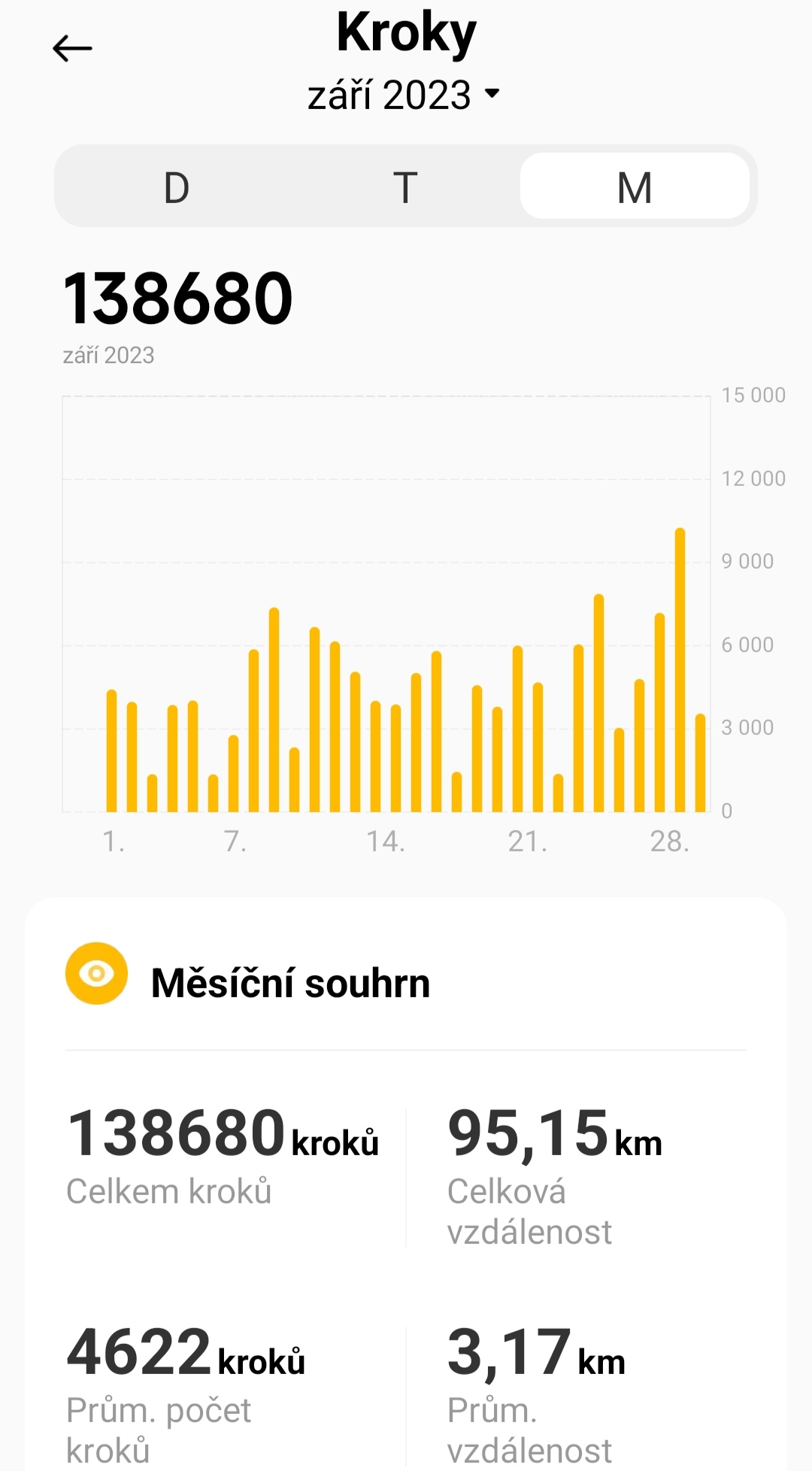Open the září 2023 month picker
This screenshot has height=1471, width=812.
pyautogui.click(x=404, y=95)
